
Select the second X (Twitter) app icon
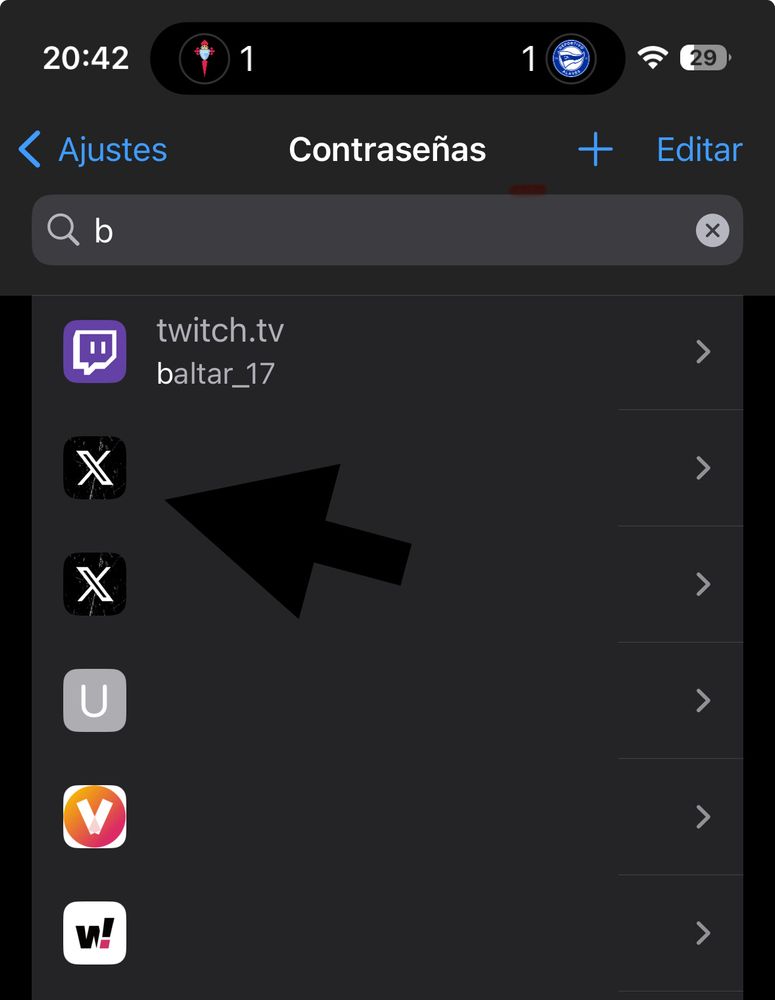[x=95, y=584]
